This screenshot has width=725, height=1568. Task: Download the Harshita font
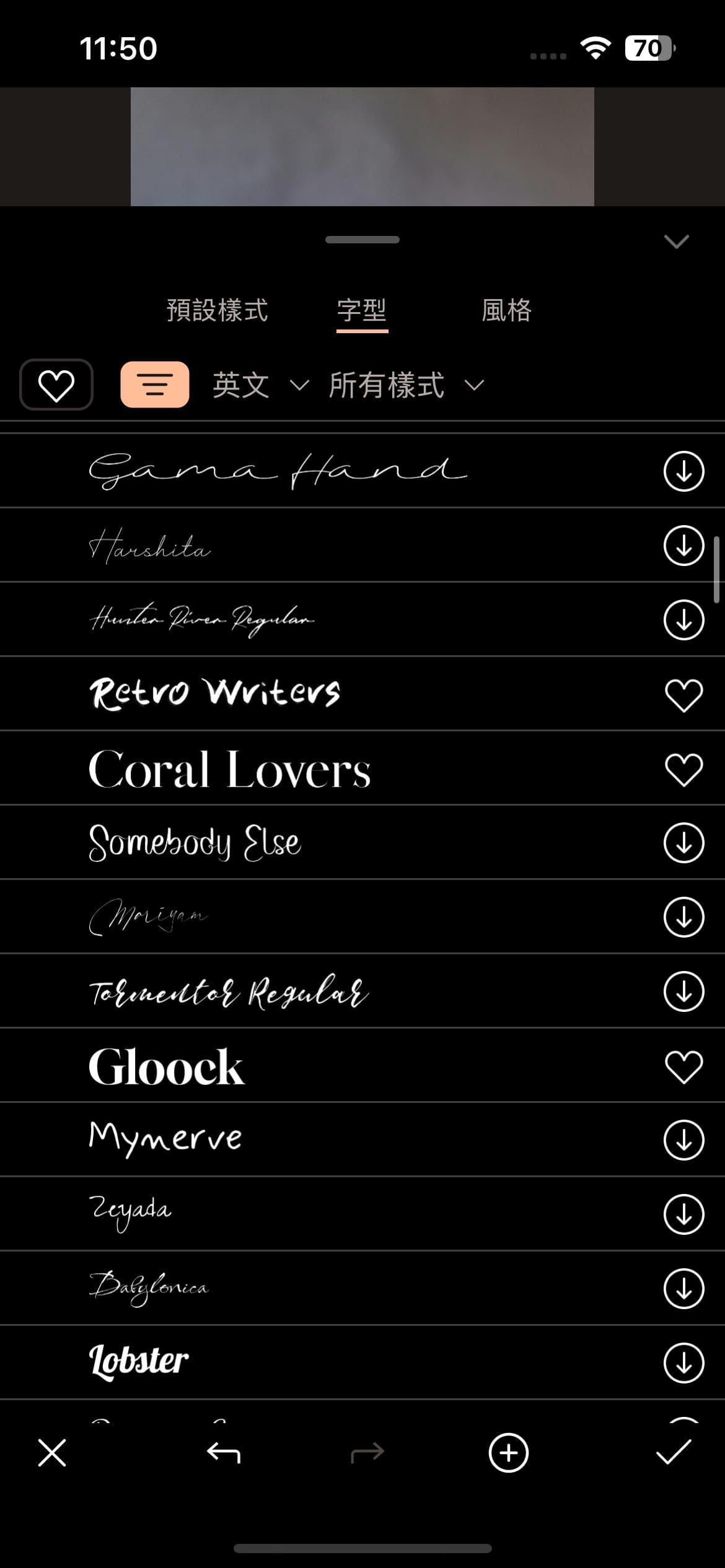[x=683, y=546]
